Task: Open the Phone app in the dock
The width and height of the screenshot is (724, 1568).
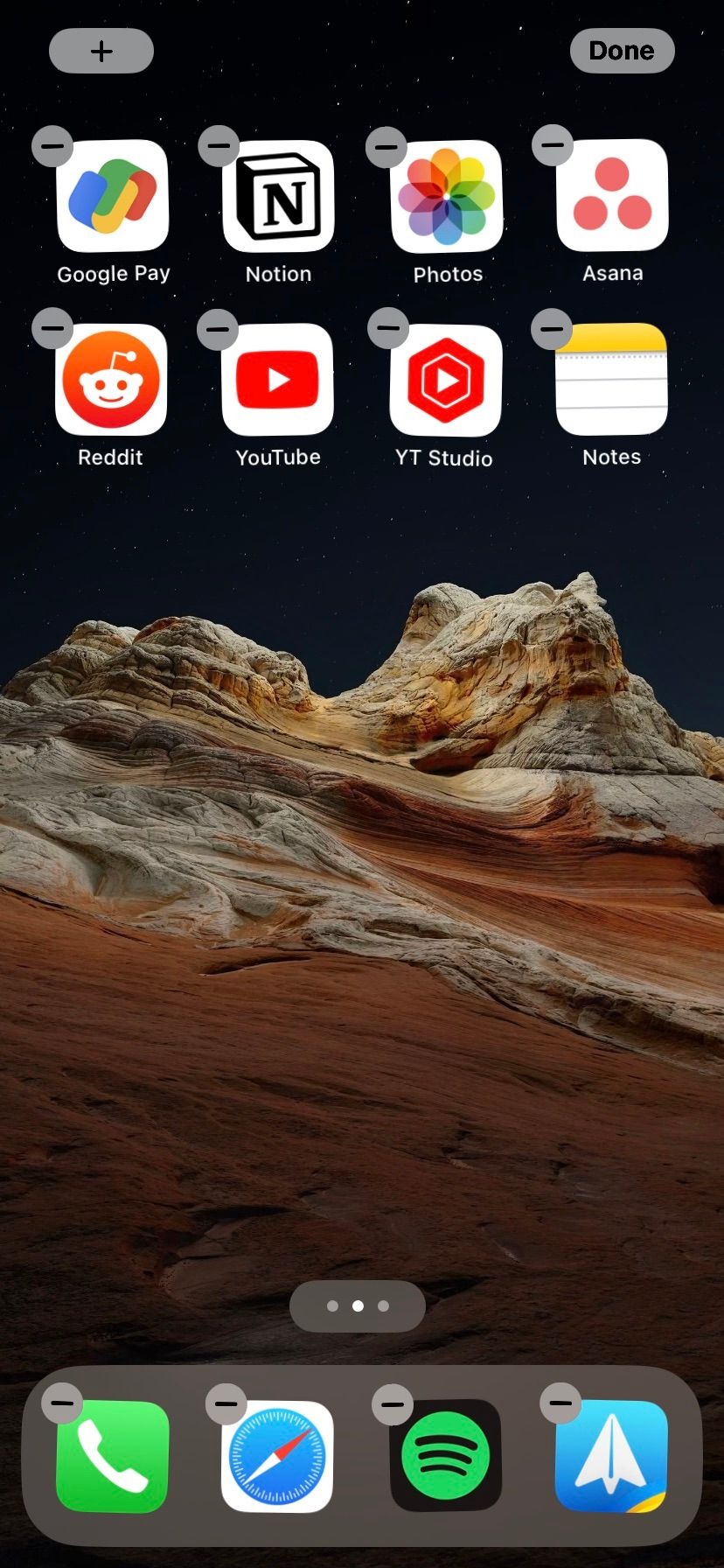Action: 112,1456
